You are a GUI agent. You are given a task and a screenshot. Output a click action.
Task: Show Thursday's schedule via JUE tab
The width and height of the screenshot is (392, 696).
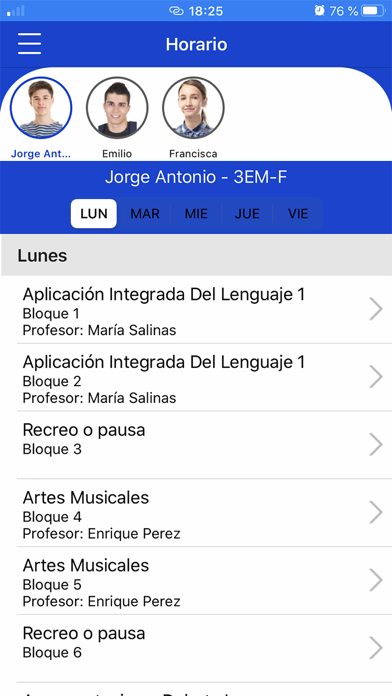pos(247,214)
